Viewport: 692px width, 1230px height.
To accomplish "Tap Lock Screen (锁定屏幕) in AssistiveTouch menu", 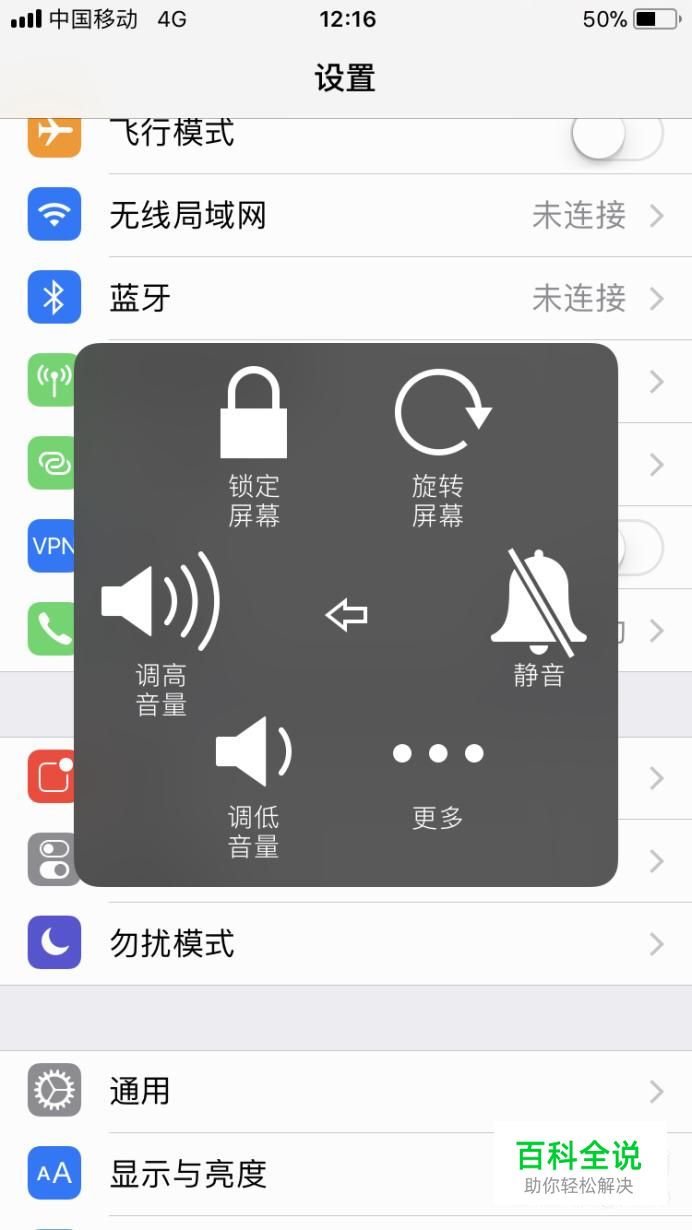I will (254, 447).
